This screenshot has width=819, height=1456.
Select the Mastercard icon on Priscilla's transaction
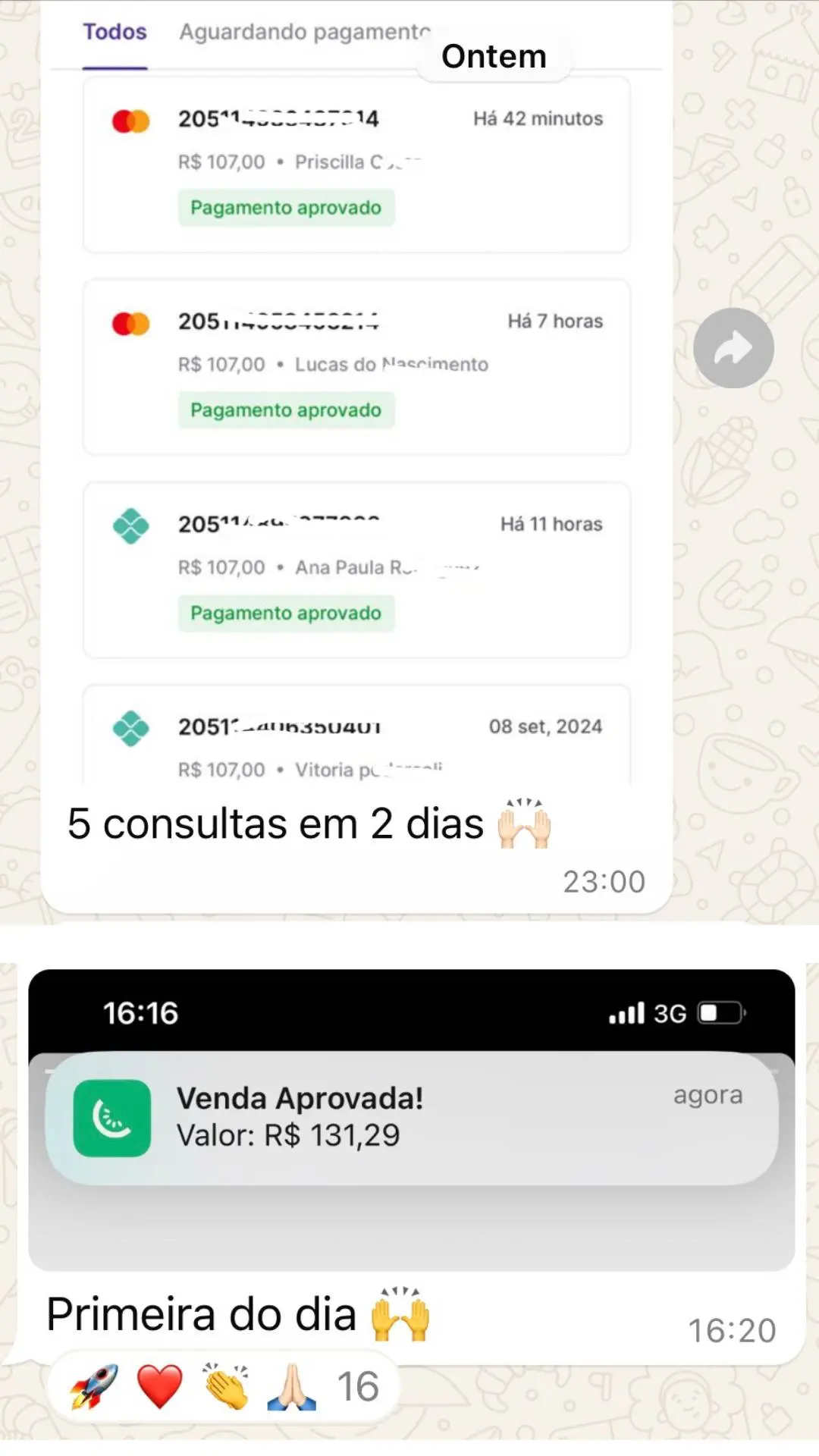point(130,119)
